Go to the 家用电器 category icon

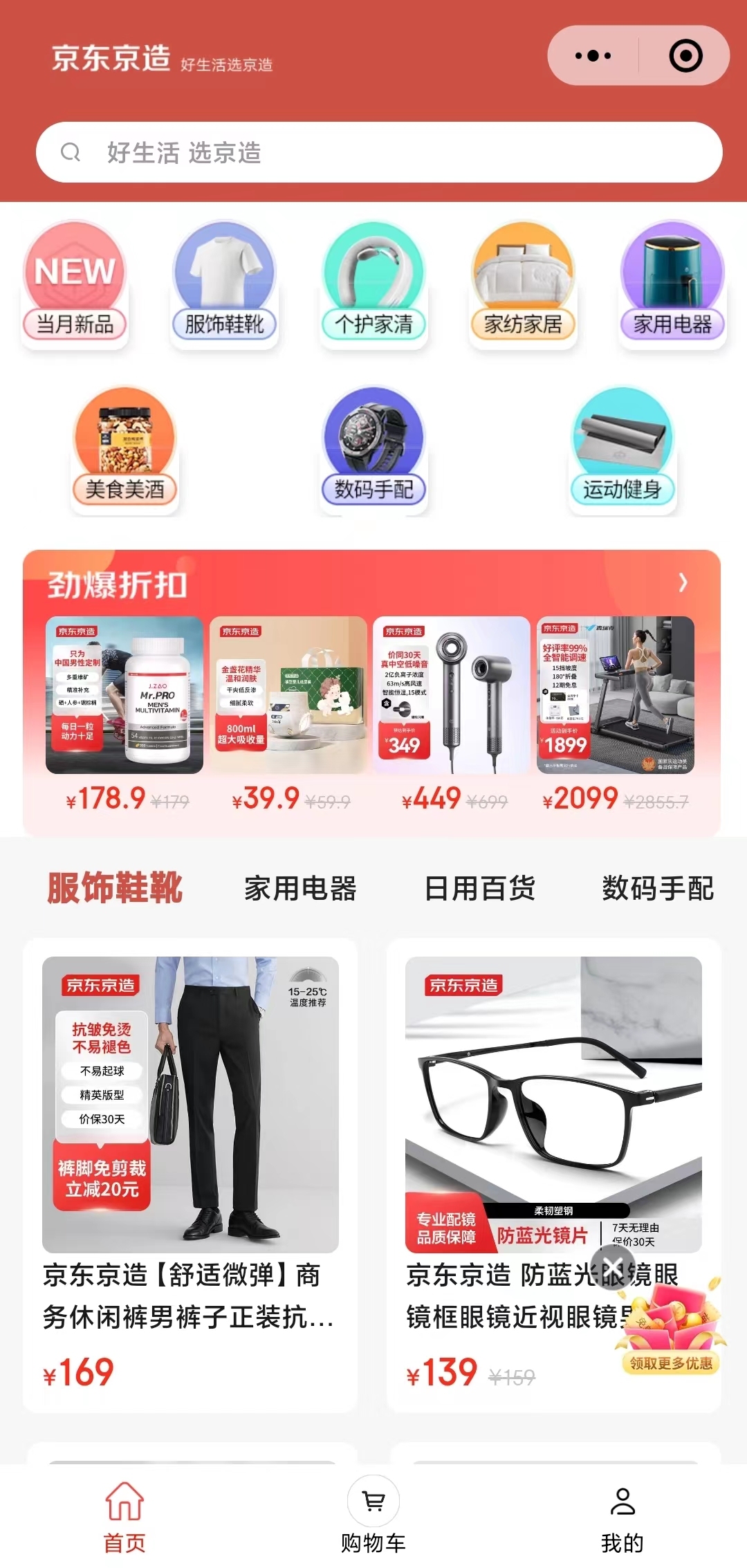pos(672,285)
